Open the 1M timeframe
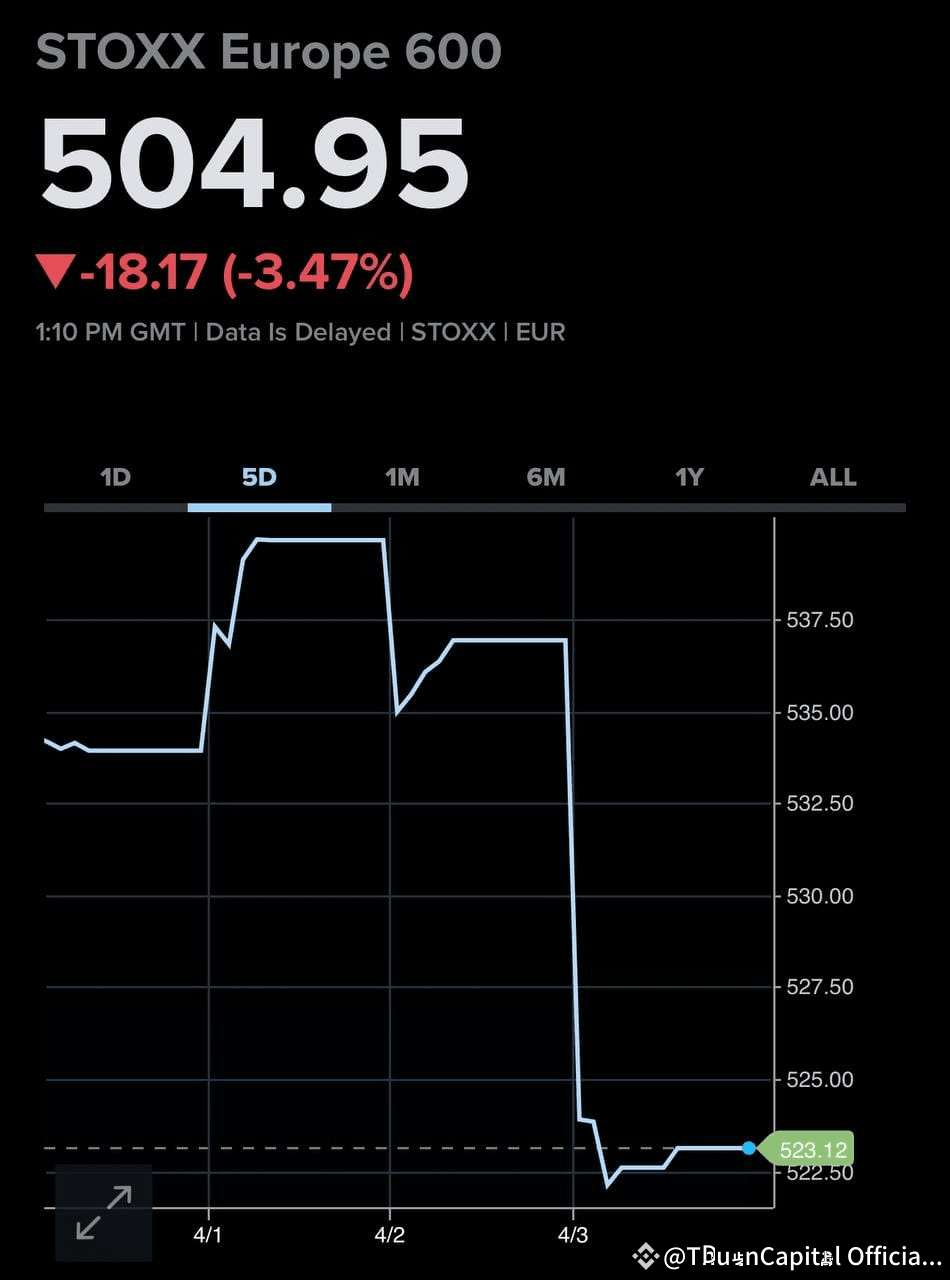 coord(401,478)
